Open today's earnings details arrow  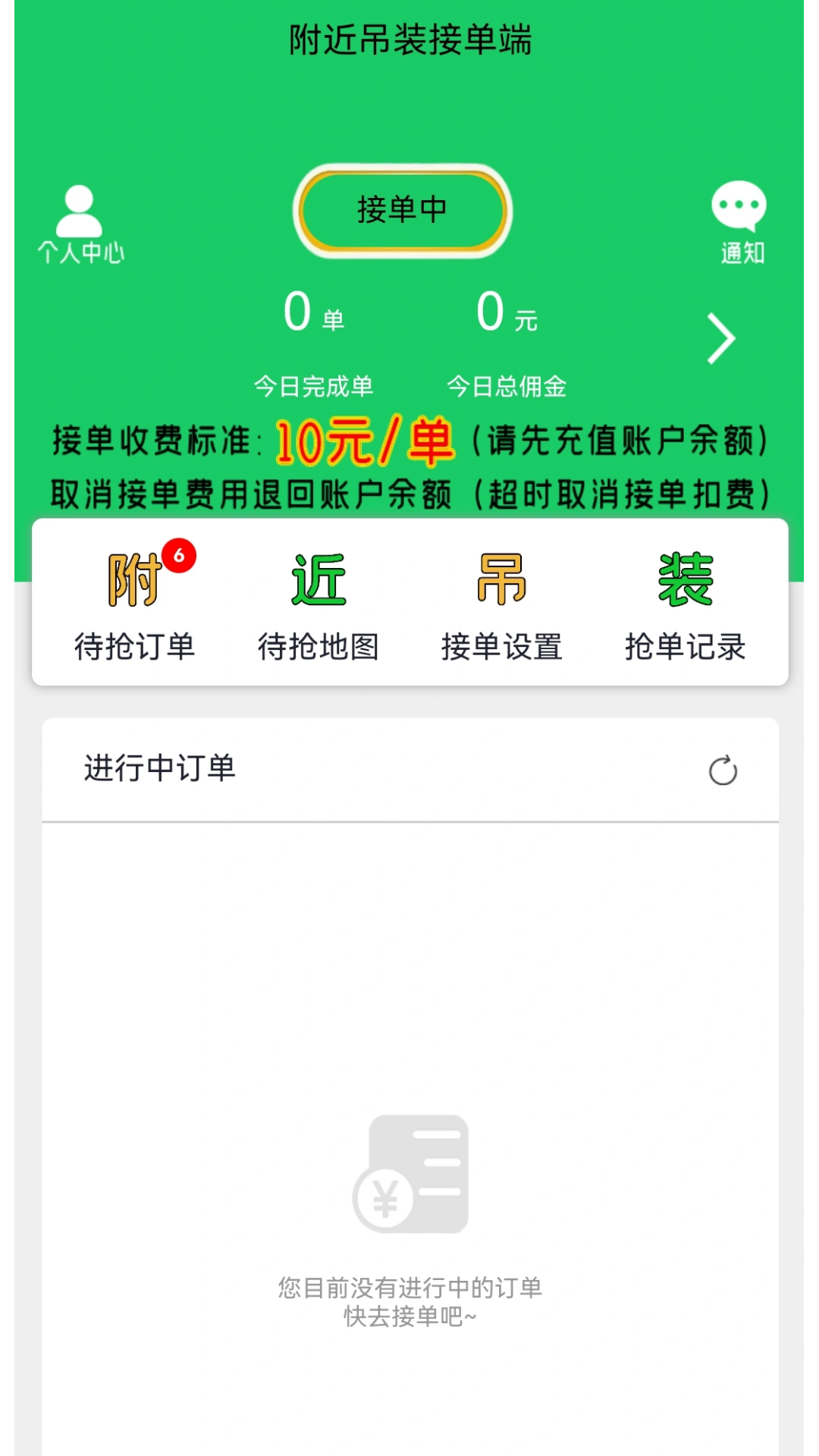(x=720, y=338)
